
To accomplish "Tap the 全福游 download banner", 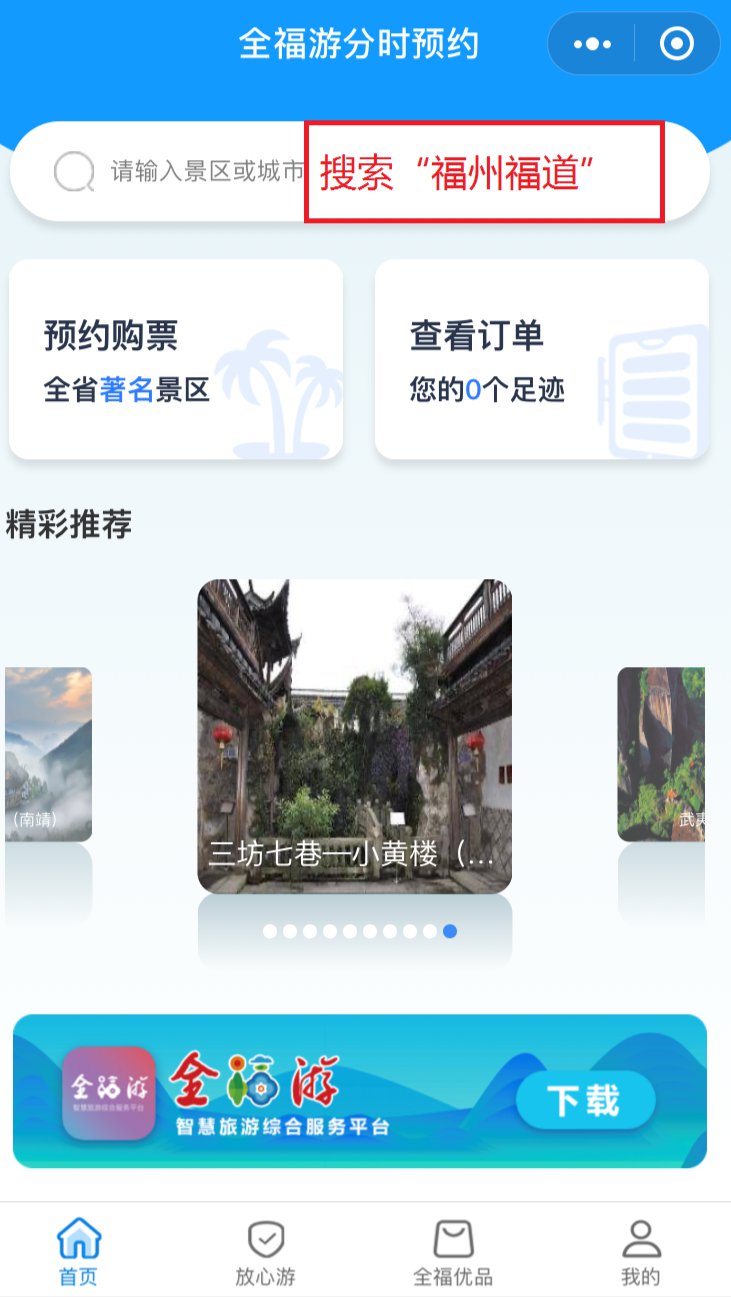I will pos(359,1091).
